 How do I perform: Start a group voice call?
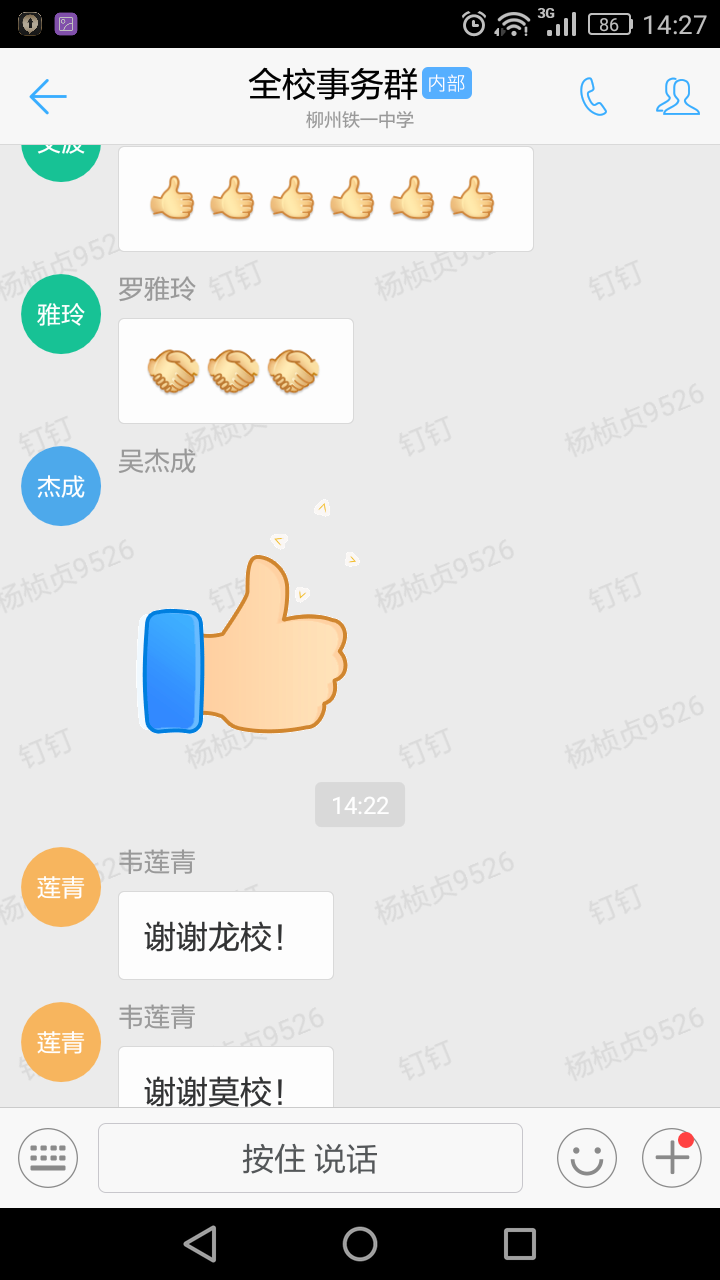pos(593,97)
